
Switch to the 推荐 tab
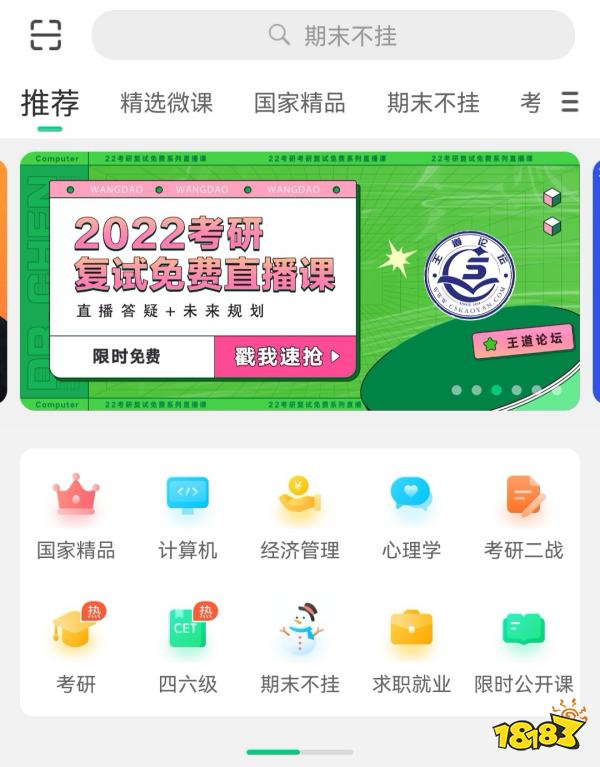(x=50, y=103)
